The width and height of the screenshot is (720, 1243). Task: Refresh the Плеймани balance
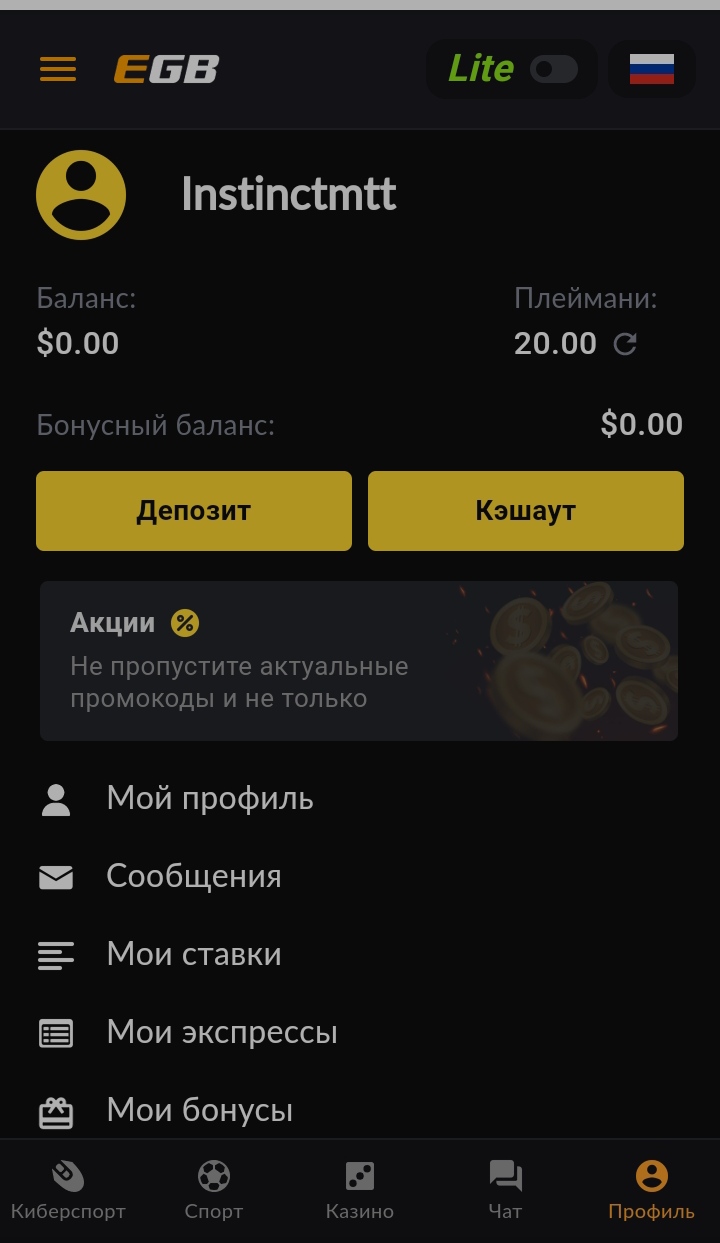[625, 344]
